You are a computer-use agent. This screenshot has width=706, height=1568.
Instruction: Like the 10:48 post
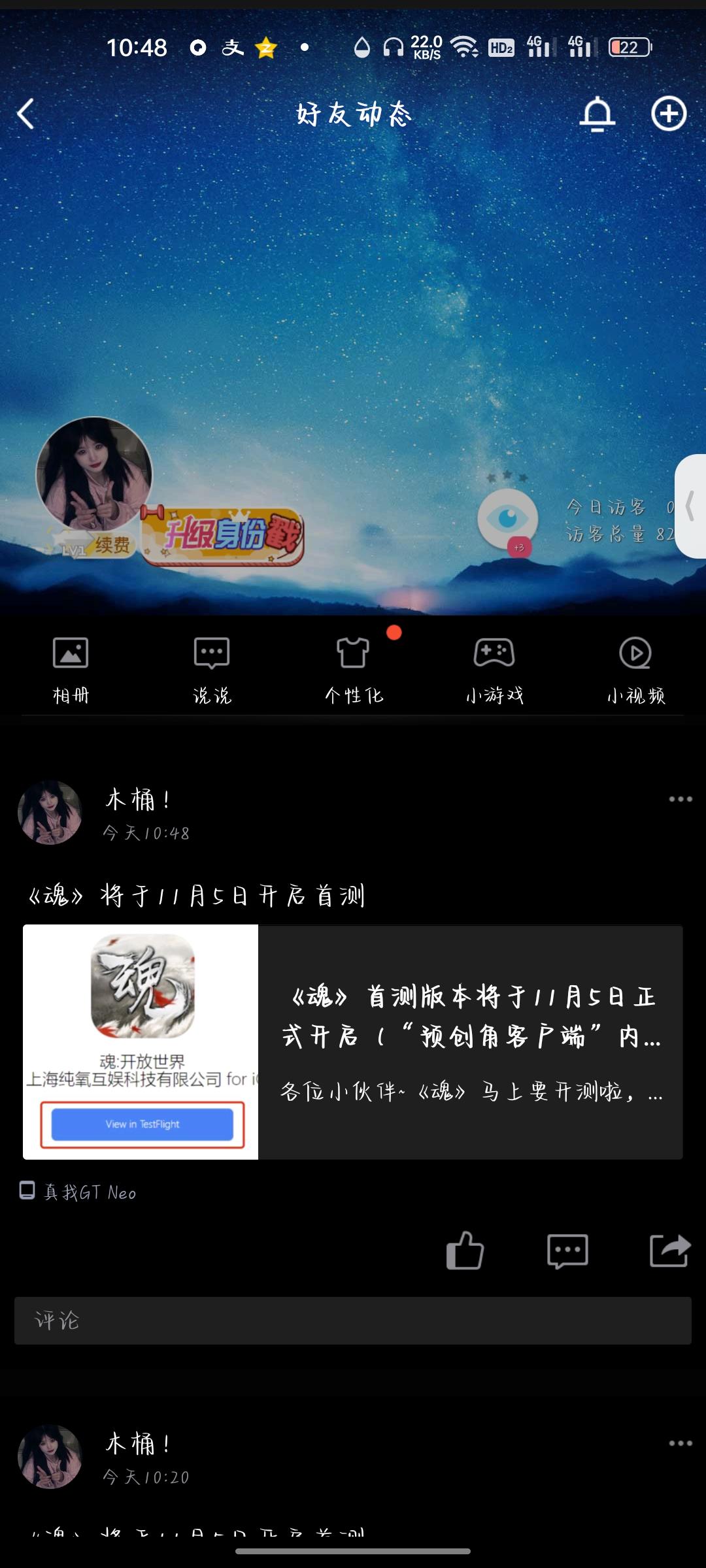click(465, 1250)
